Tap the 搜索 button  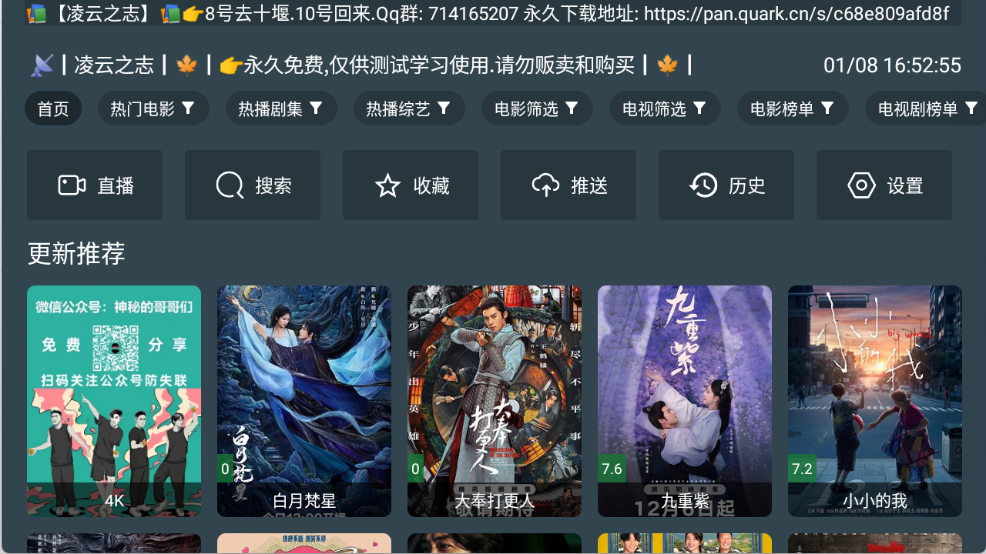coord(253,185)
